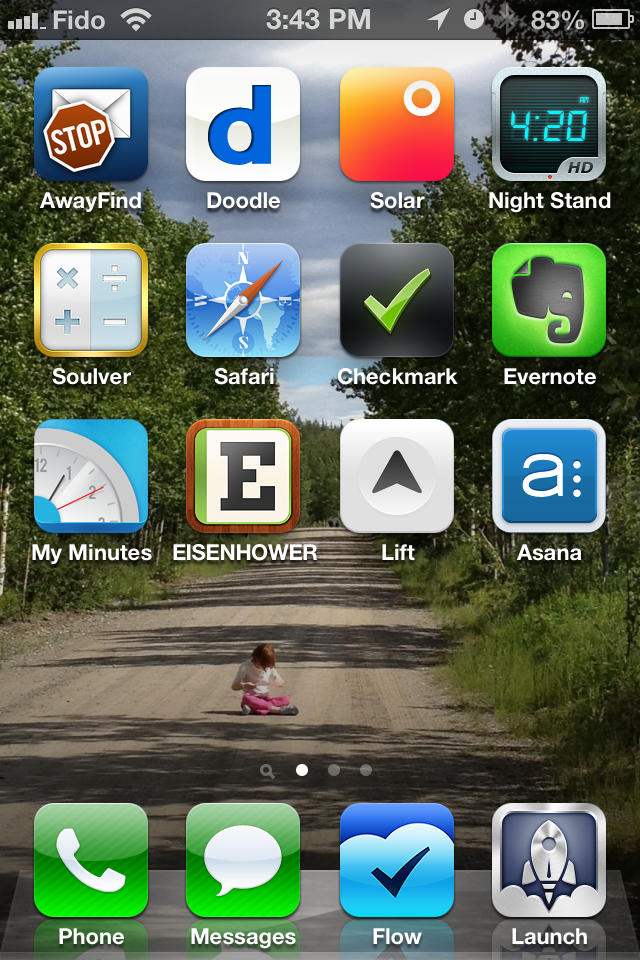This screenshot has width=640, height=960.
Task: Launch the EISENHOWER app
Action: coord(243,476)
